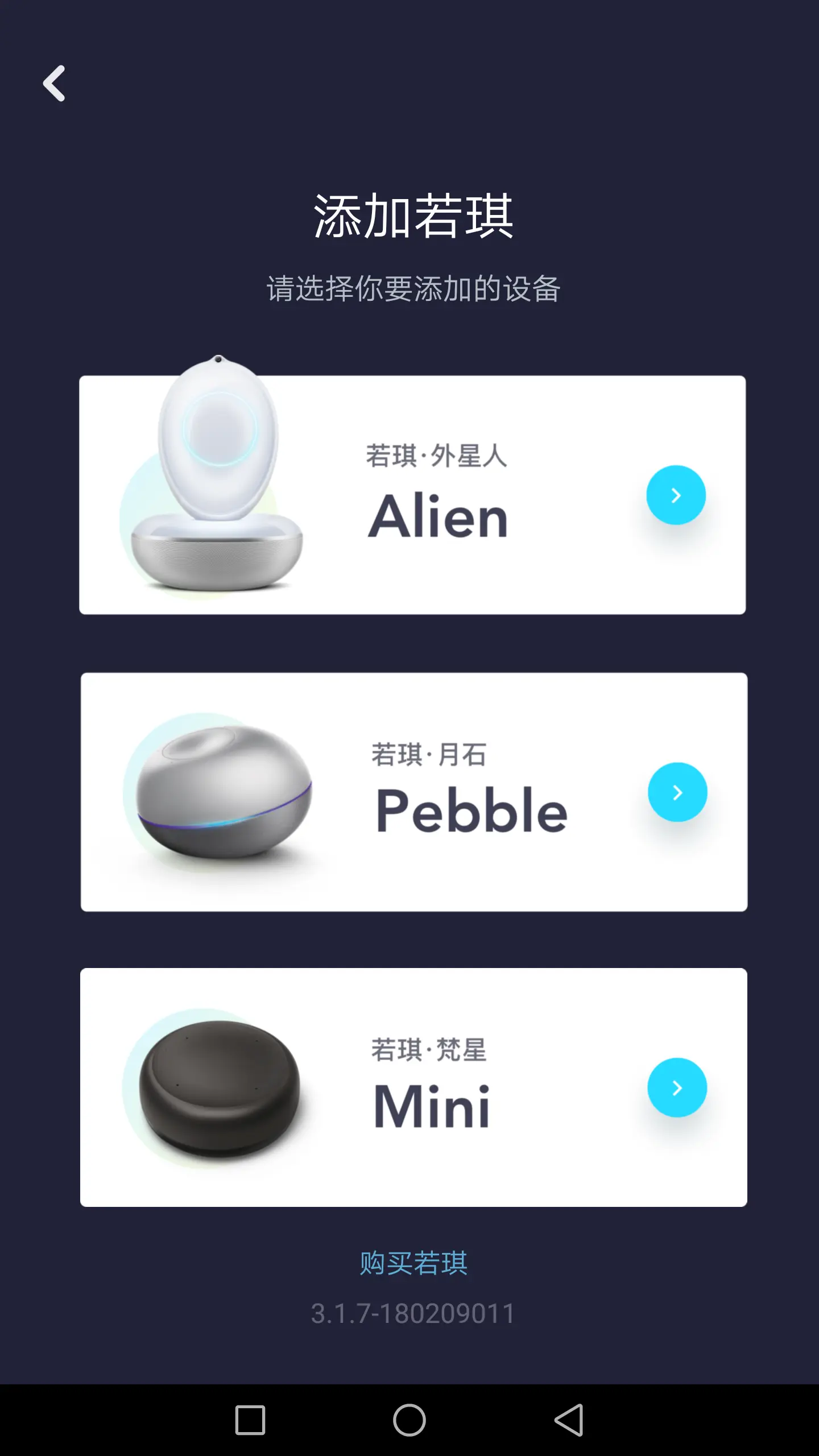
Task: Tap the arrow button on the Pebble card
Action: click(x=677, y=792)
